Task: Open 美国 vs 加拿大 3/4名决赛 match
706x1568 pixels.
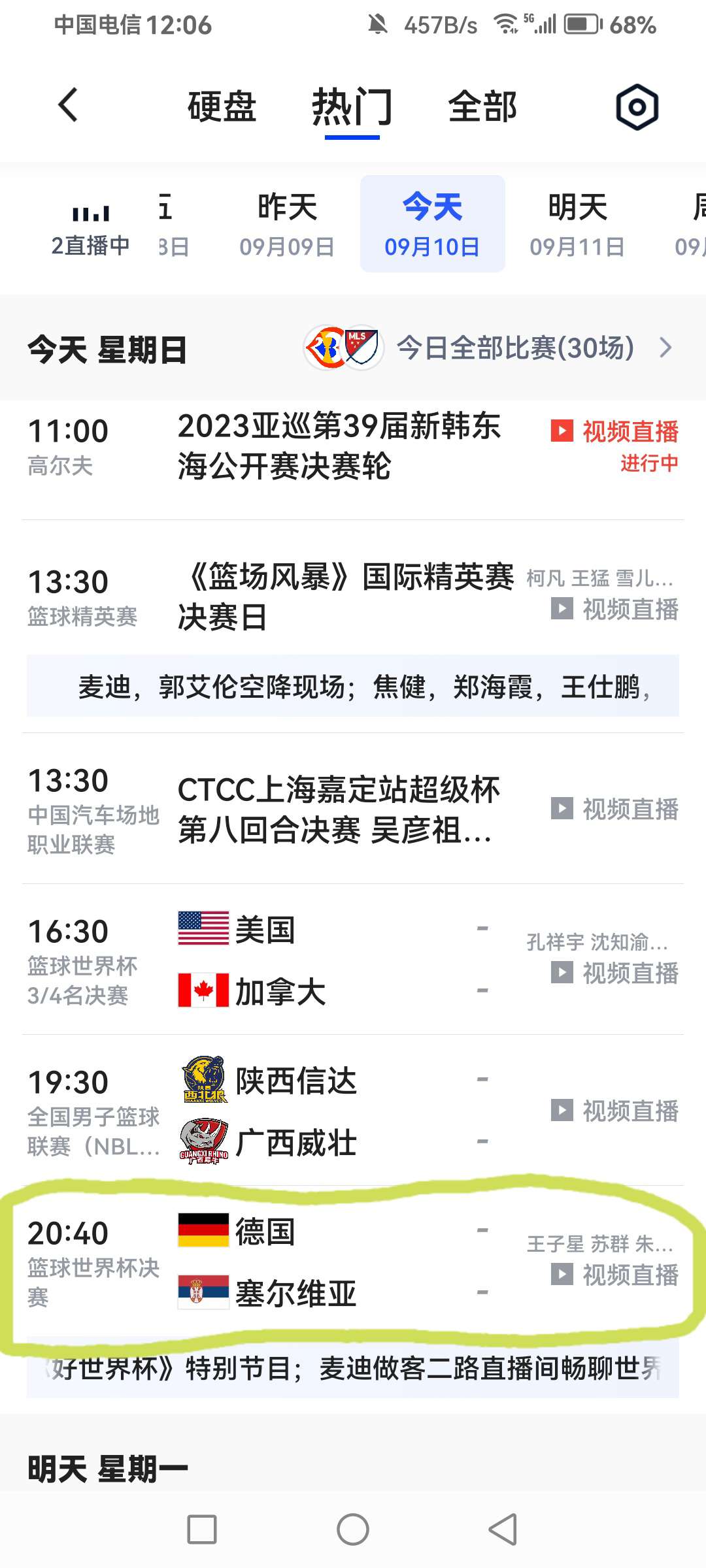Action: [353, 959]
